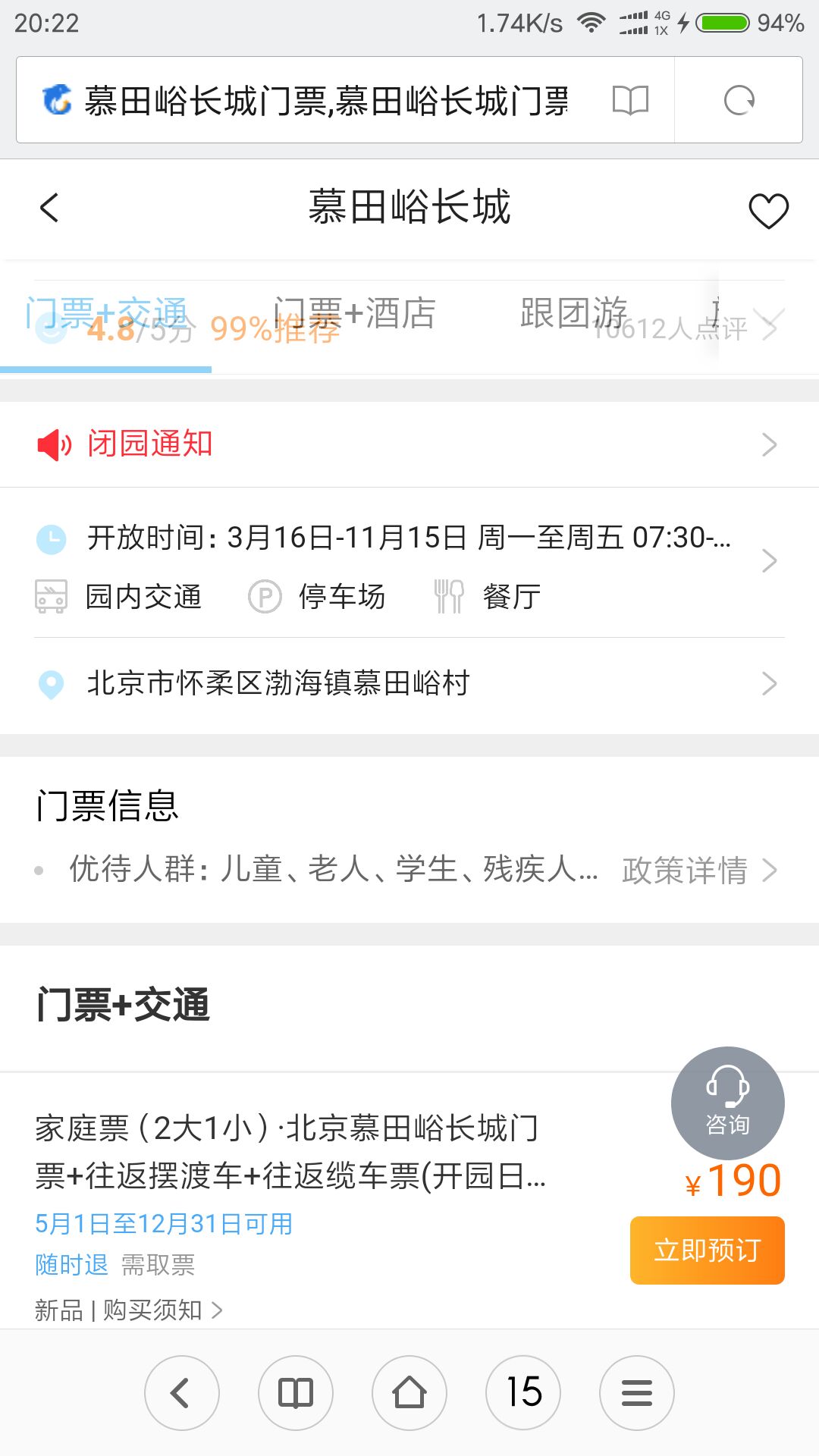Open address 北京市怀柔区渤海镇慕田峪村
Screen dimensions: 819x1456
click(409, 683)
